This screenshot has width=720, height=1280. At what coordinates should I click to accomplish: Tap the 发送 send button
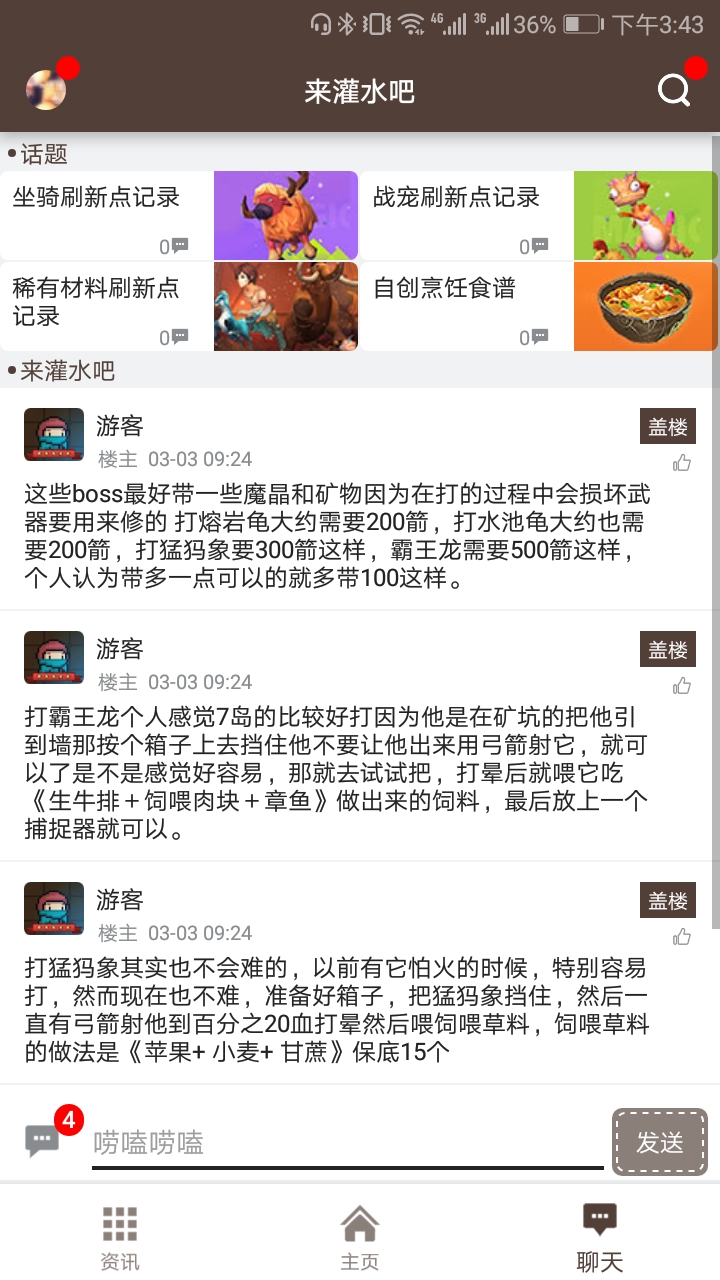click(x=659, y=1142)
